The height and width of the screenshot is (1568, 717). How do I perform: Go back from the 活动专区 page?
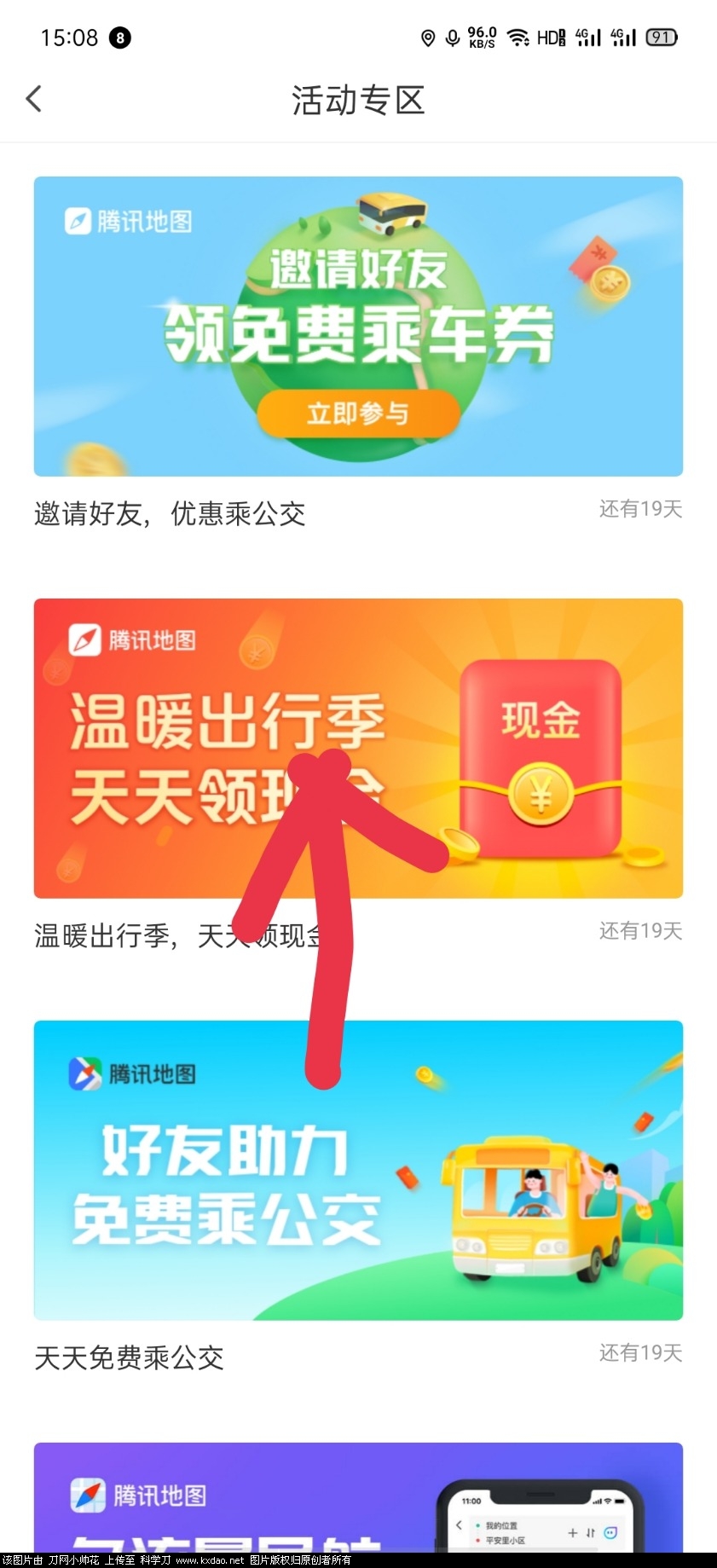click(x=34, y=99)
